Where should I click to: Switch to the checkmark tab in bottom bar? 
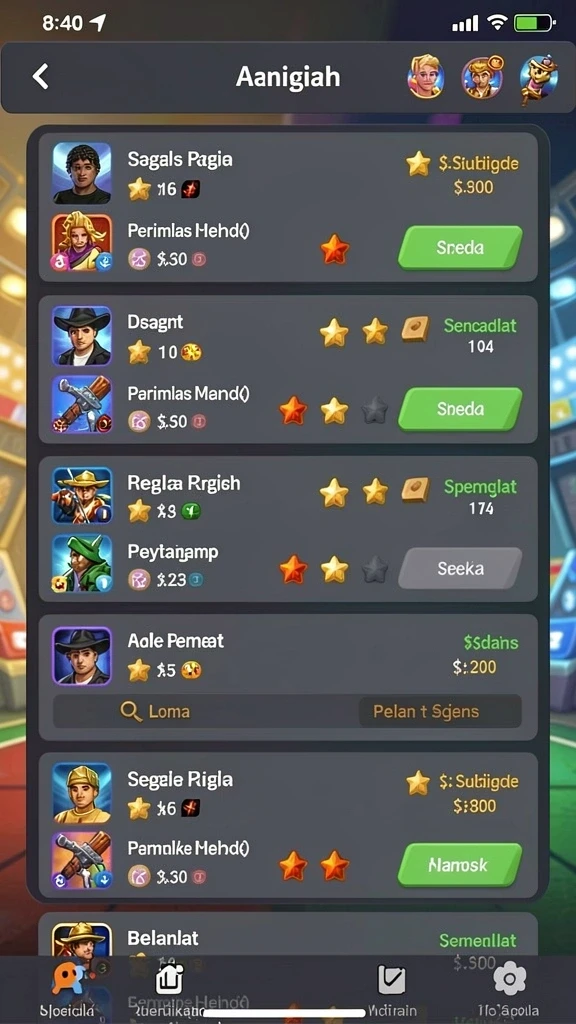tap(391, 991)
